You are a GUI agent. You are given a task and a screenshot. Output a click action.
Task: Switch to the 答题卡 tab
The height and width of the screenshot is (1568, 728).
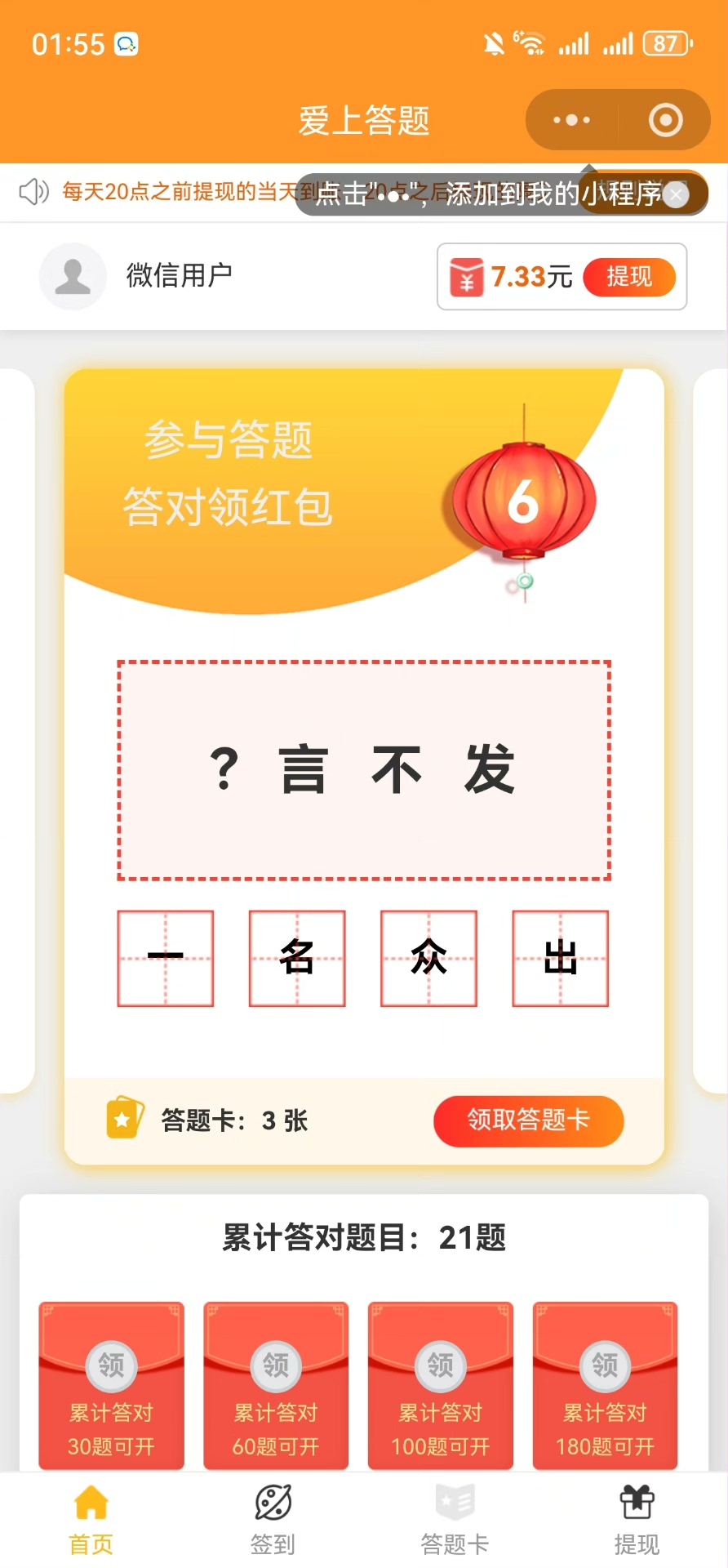pos(455,1520)
